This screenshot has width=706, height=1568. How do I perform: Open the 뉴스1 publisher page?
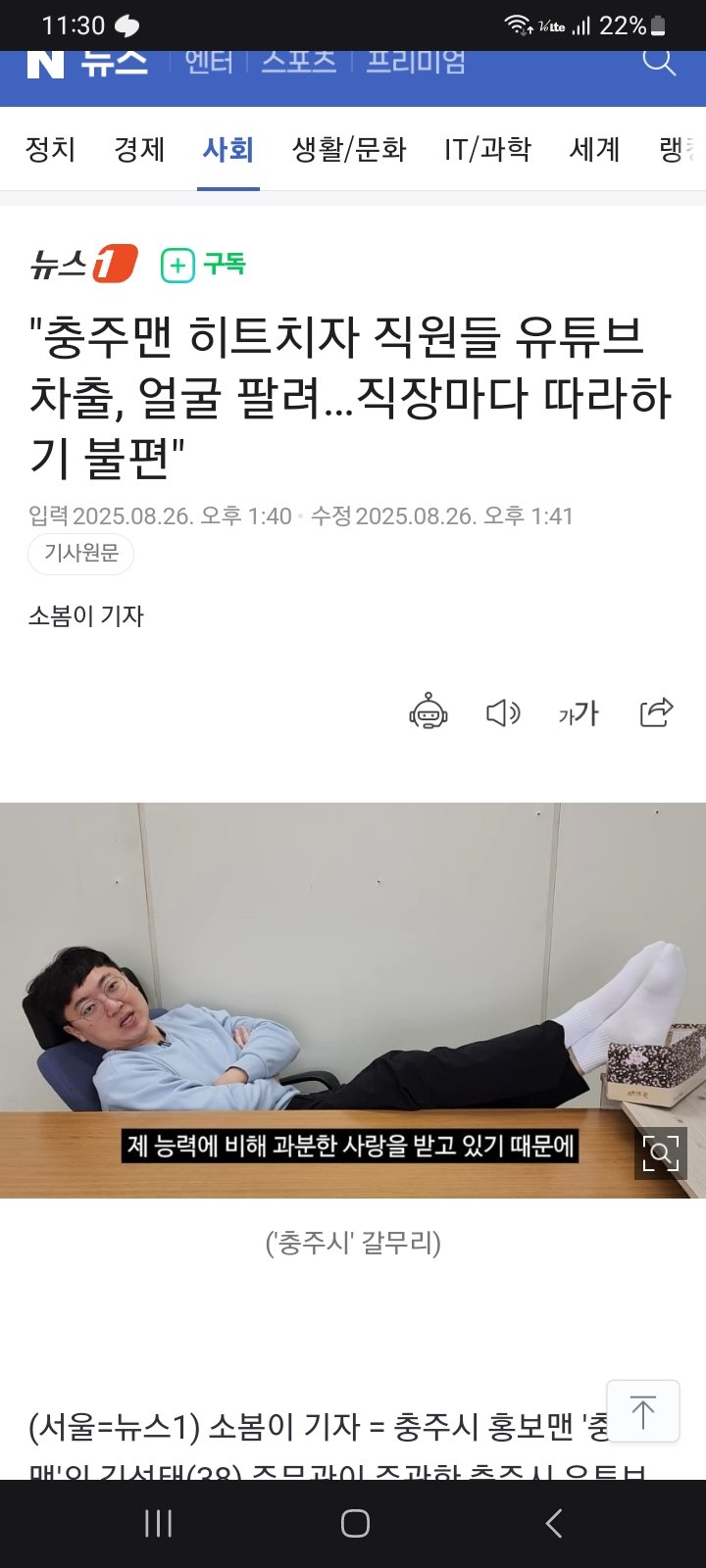(83, 265)
